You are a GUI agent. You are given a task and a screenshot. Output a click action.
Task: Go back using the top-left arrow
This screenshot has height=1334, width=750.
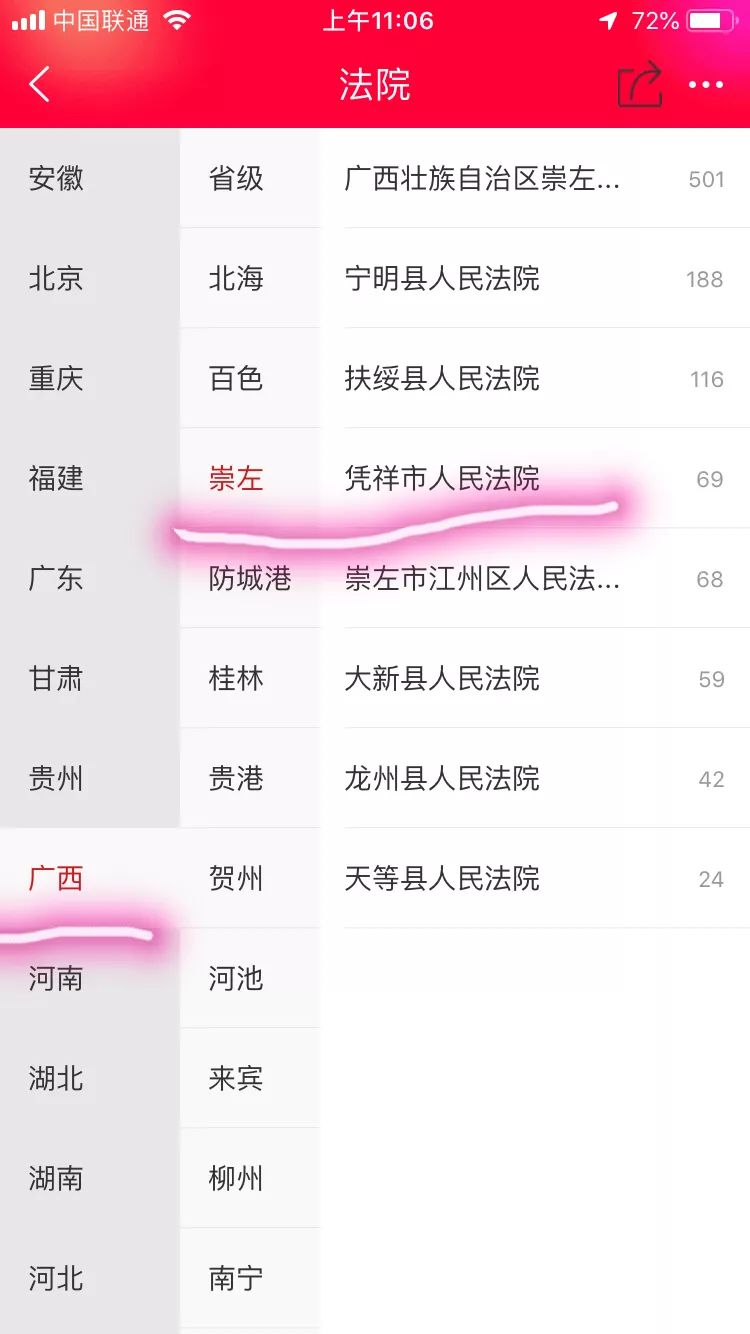40,85
